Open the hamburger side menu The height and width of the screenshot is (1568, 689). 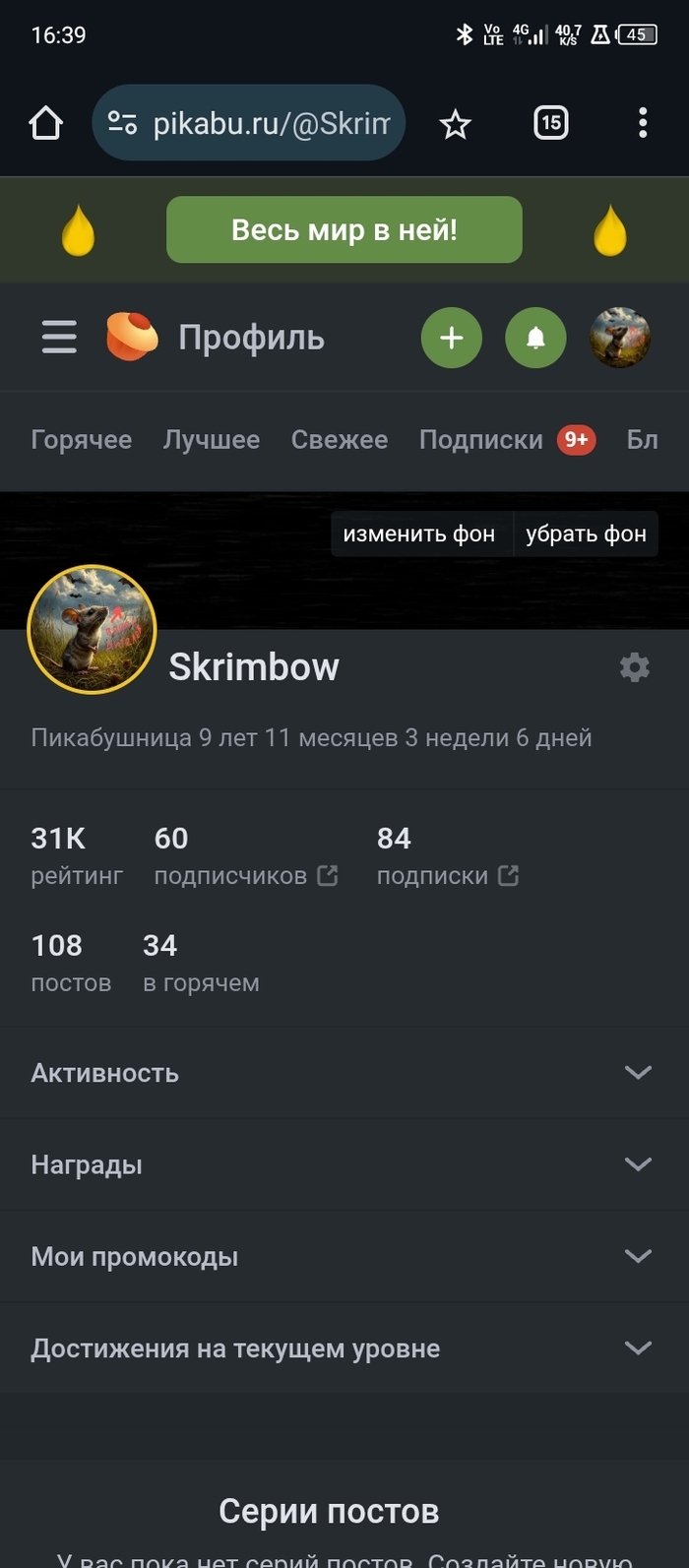coord(59,337)
